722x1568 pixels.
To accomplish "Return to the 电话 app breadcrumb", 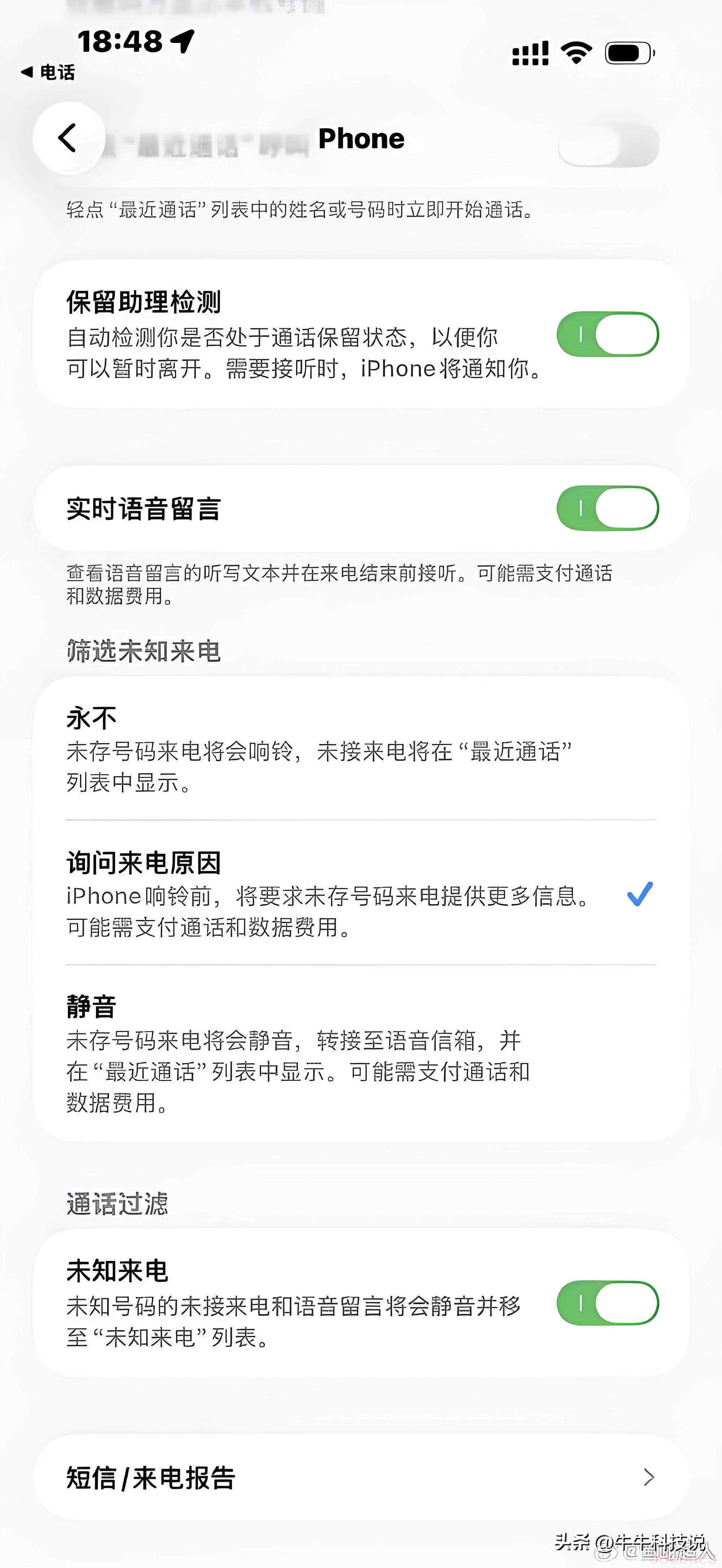I will pyautogui.click(x=49, y=73).
